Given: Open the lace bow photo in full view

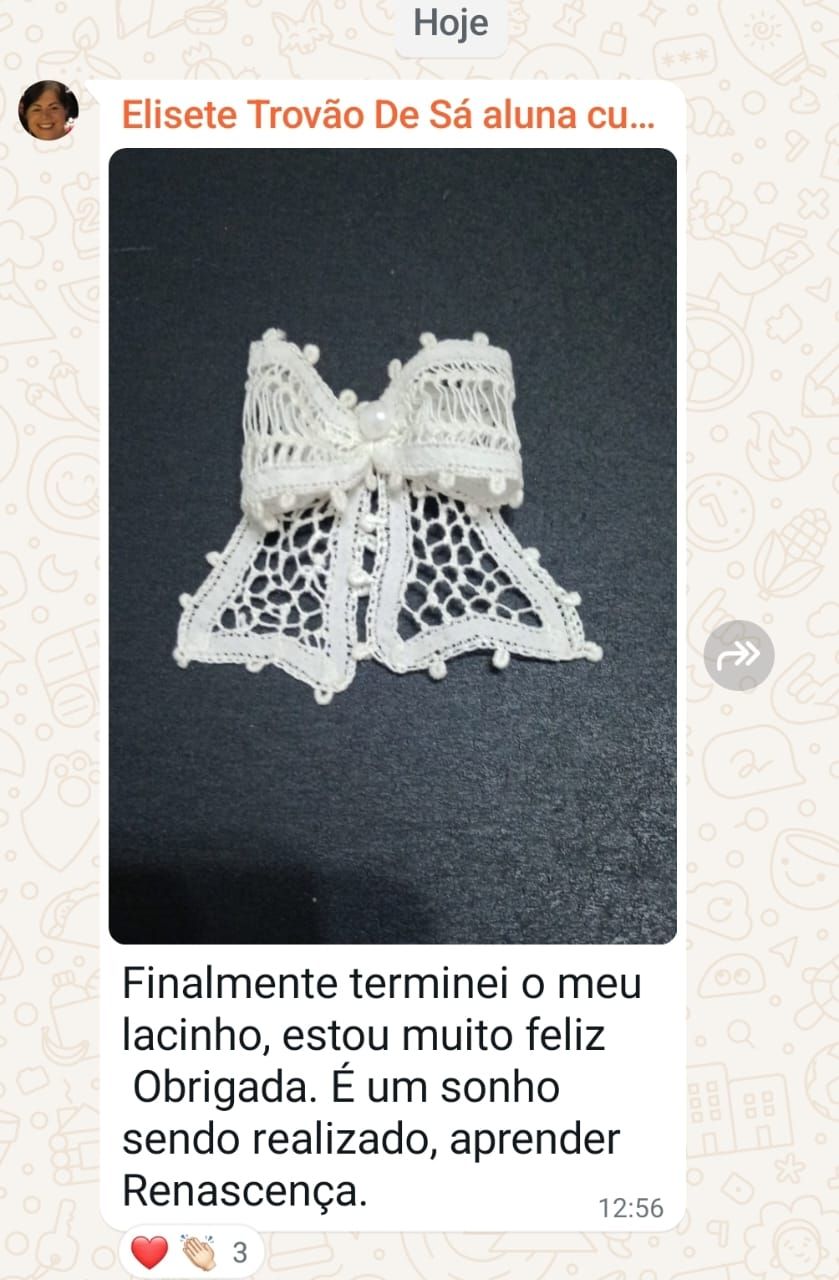Looking at the screenshot, I should [392, 545].
